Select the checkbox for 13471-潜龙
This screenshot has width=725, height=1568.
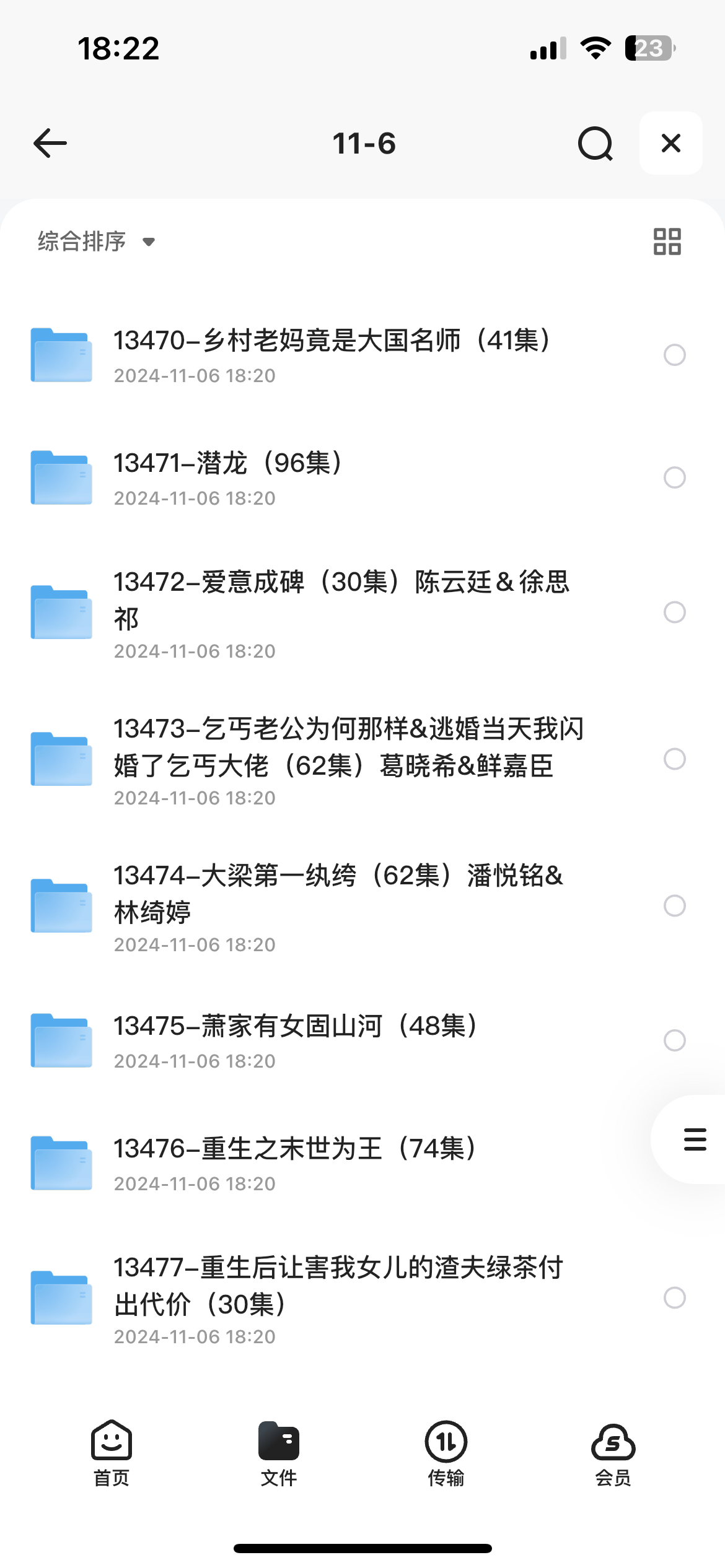point(675,477)
